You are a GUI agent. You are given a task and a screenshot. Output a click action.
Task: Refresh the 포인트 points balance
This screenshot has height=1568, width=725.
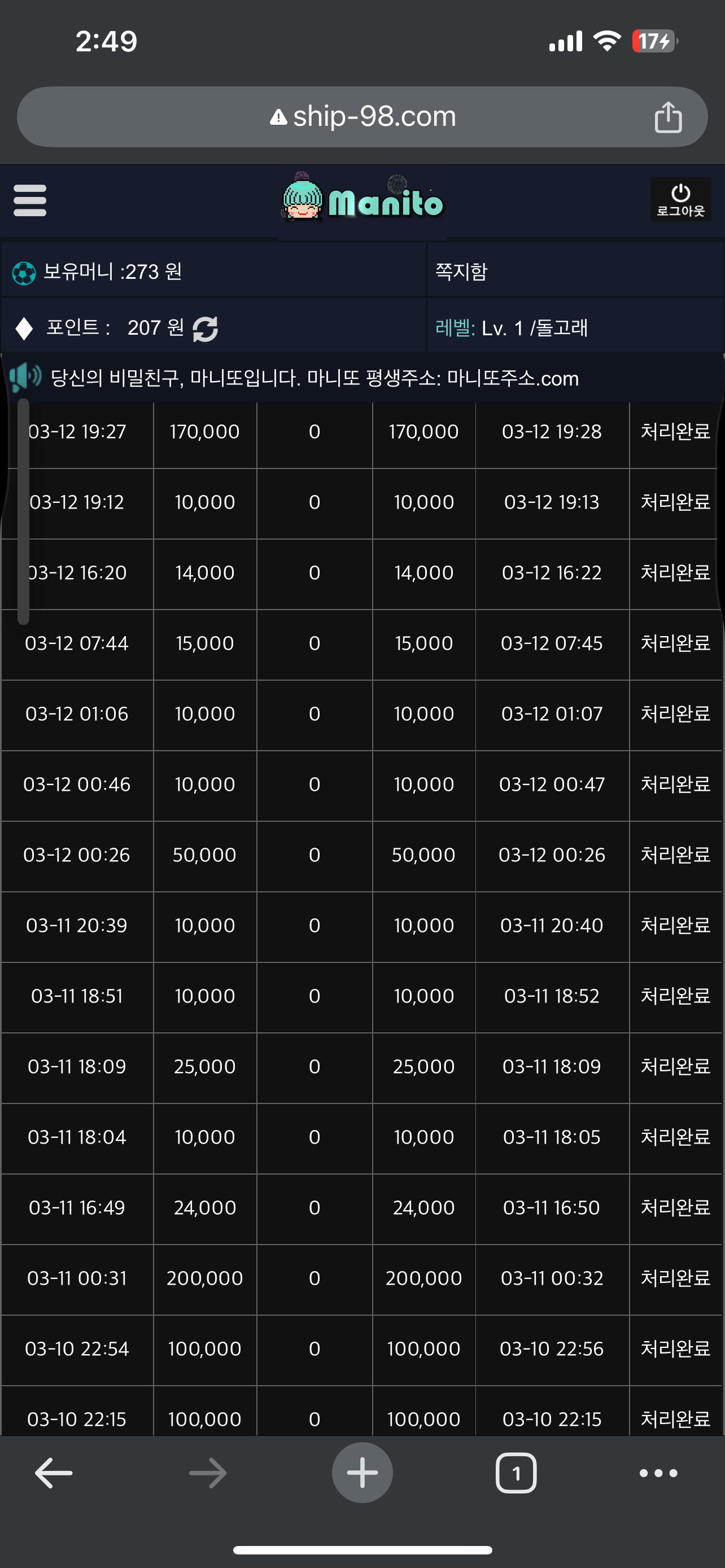click(205, 329)
